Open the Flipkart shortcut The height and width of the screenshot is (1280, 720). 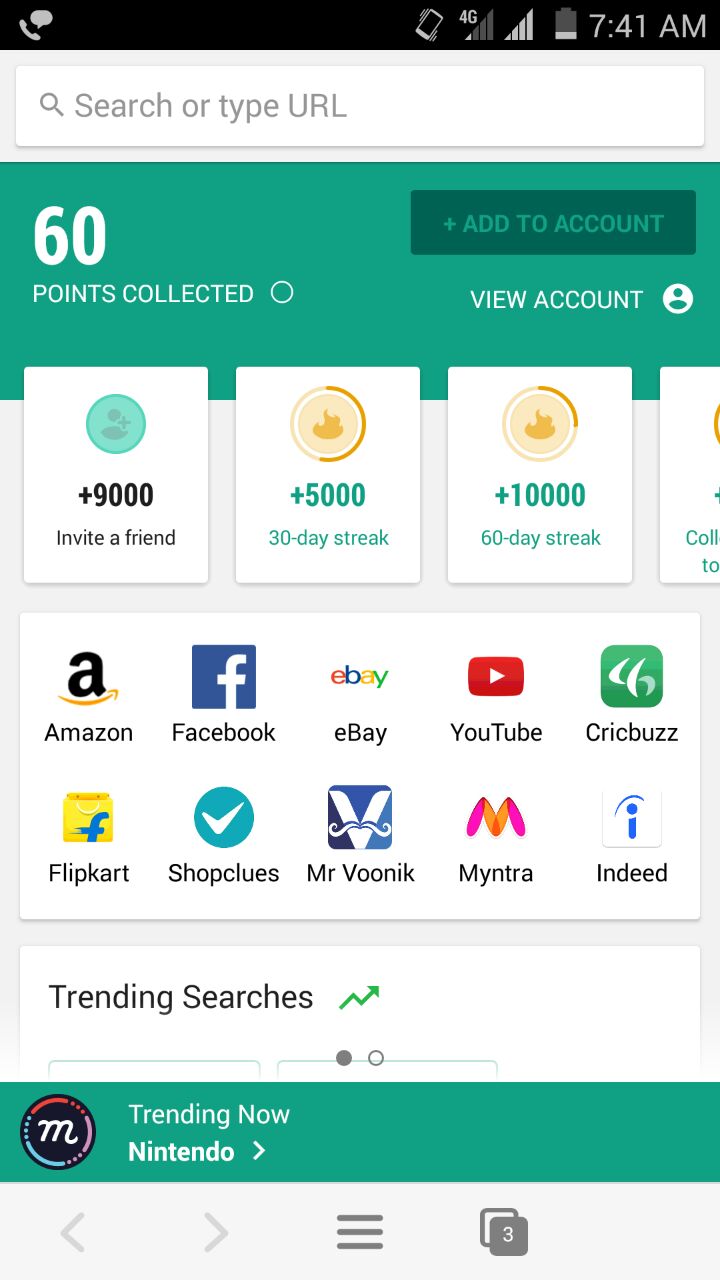88,835
